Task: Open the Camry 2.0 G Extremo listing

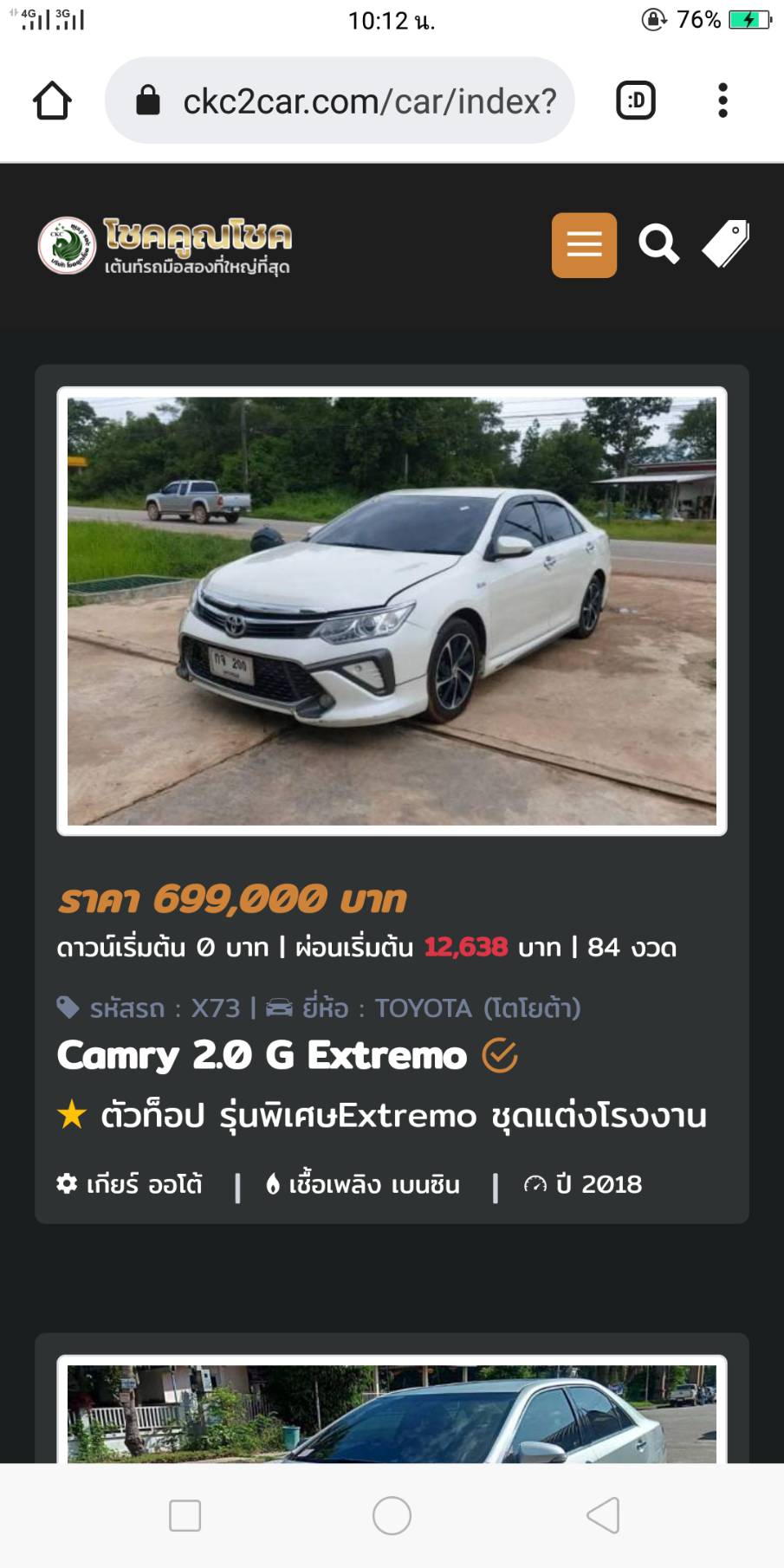Action: click(x=262, y=1055)
